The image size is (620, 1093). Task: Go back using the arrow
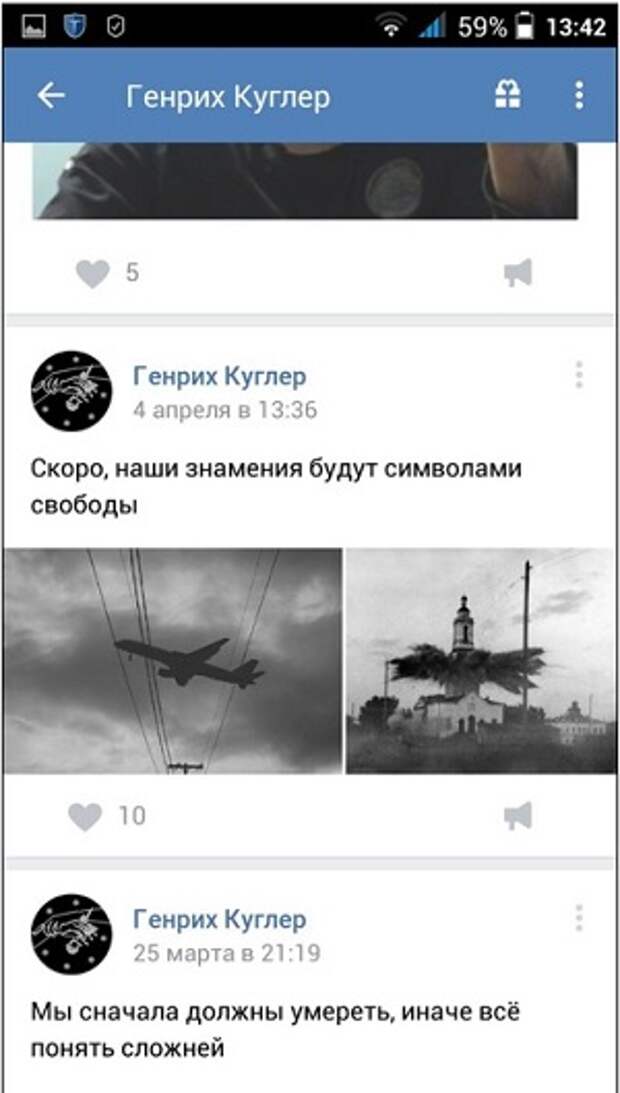tap(50, 96)
